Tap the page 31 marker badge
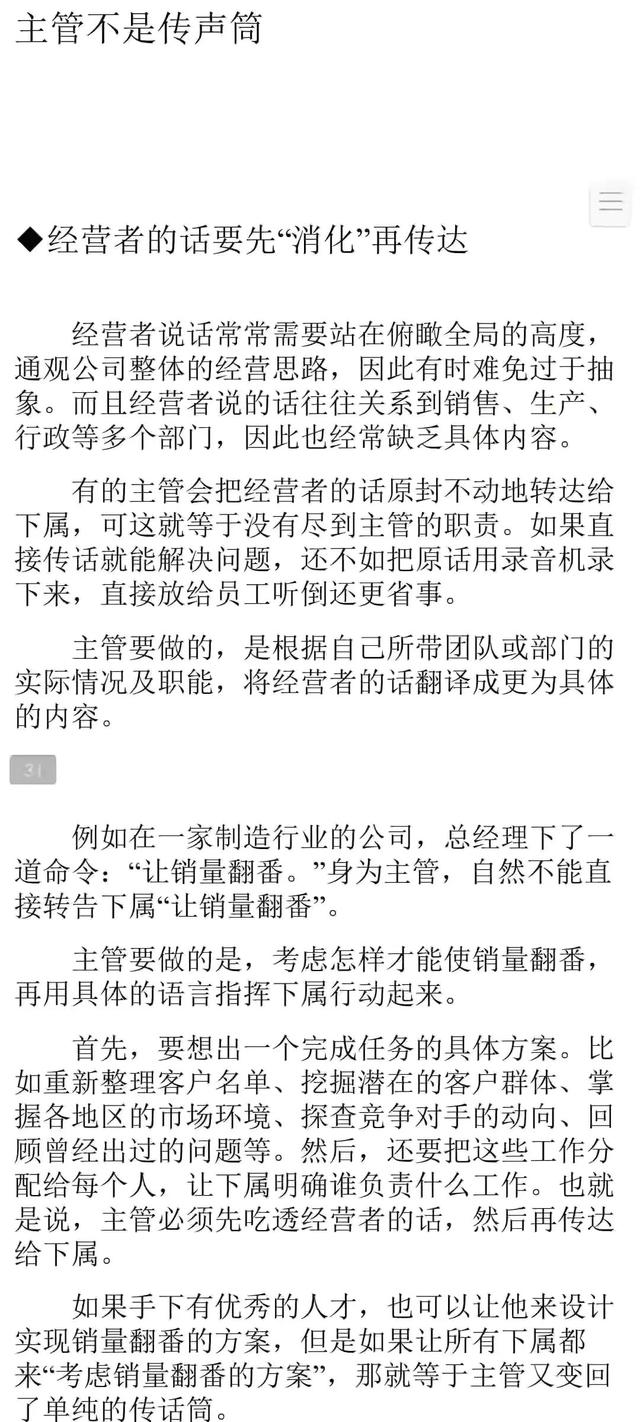The height and width of the screenshot is (1422, 640). point(33,770)
